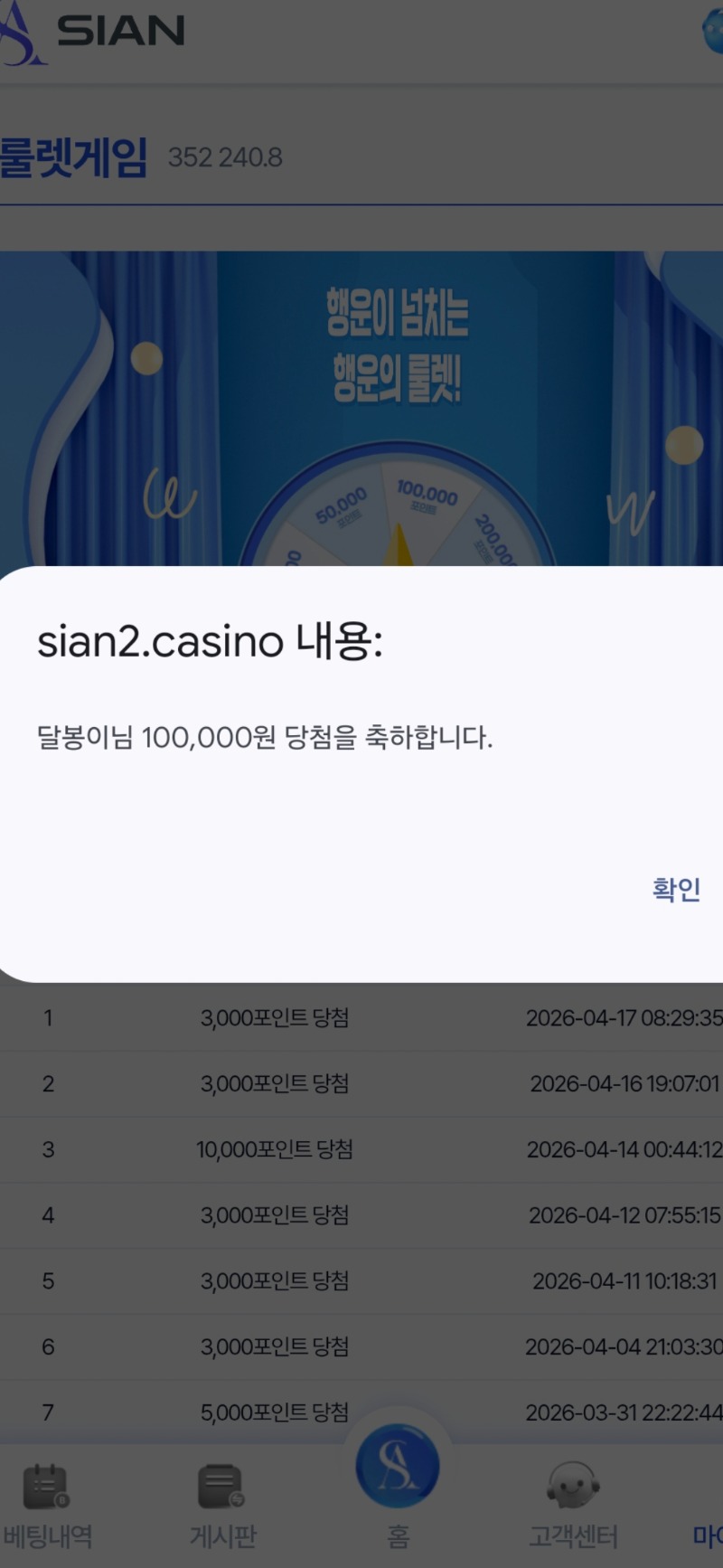Viewport: 723px width, 1568px height.
Task: Open the 고객센터 tab
Action: [573, 1506]
